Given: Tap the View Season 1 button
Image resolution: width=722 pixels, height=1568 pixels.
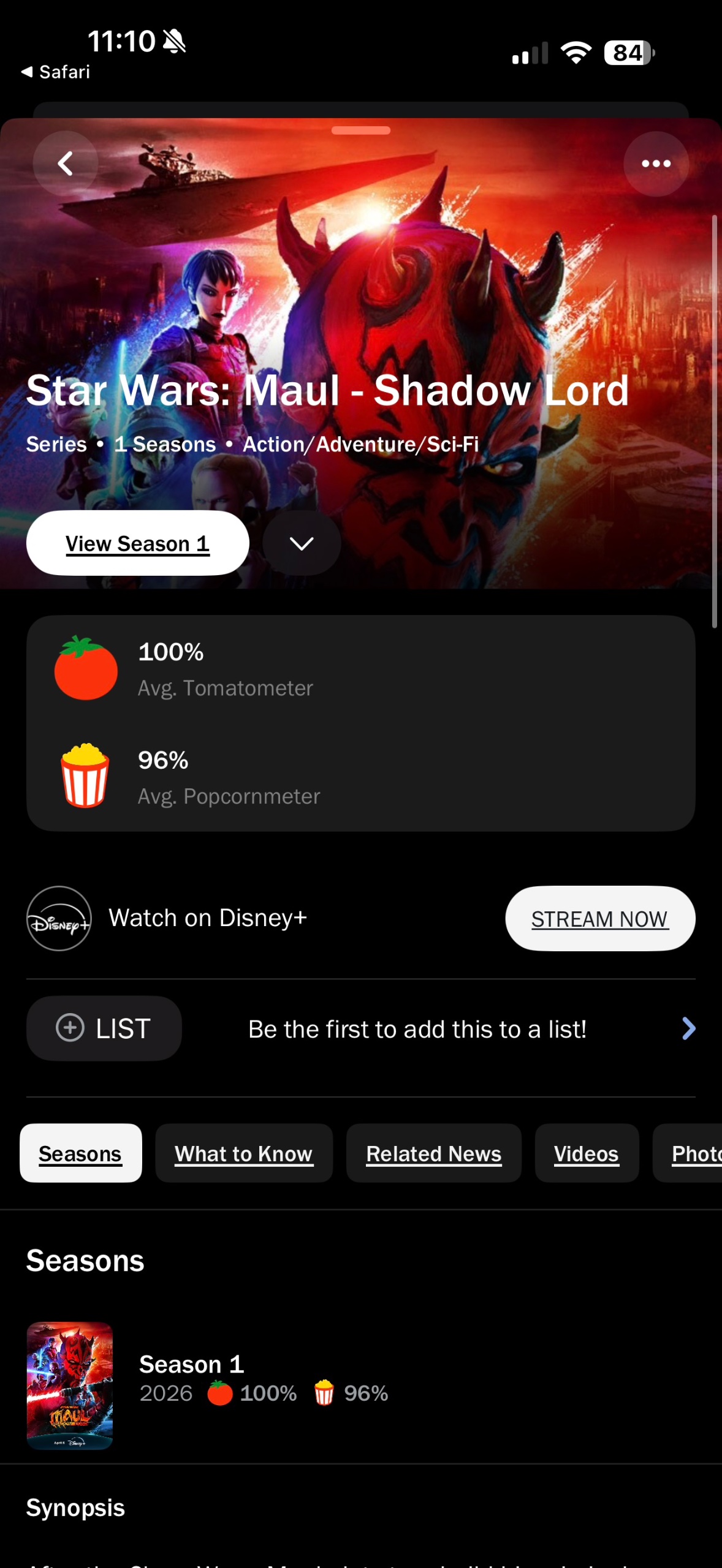Looking at the screenshot, I should tap(137, 543).
